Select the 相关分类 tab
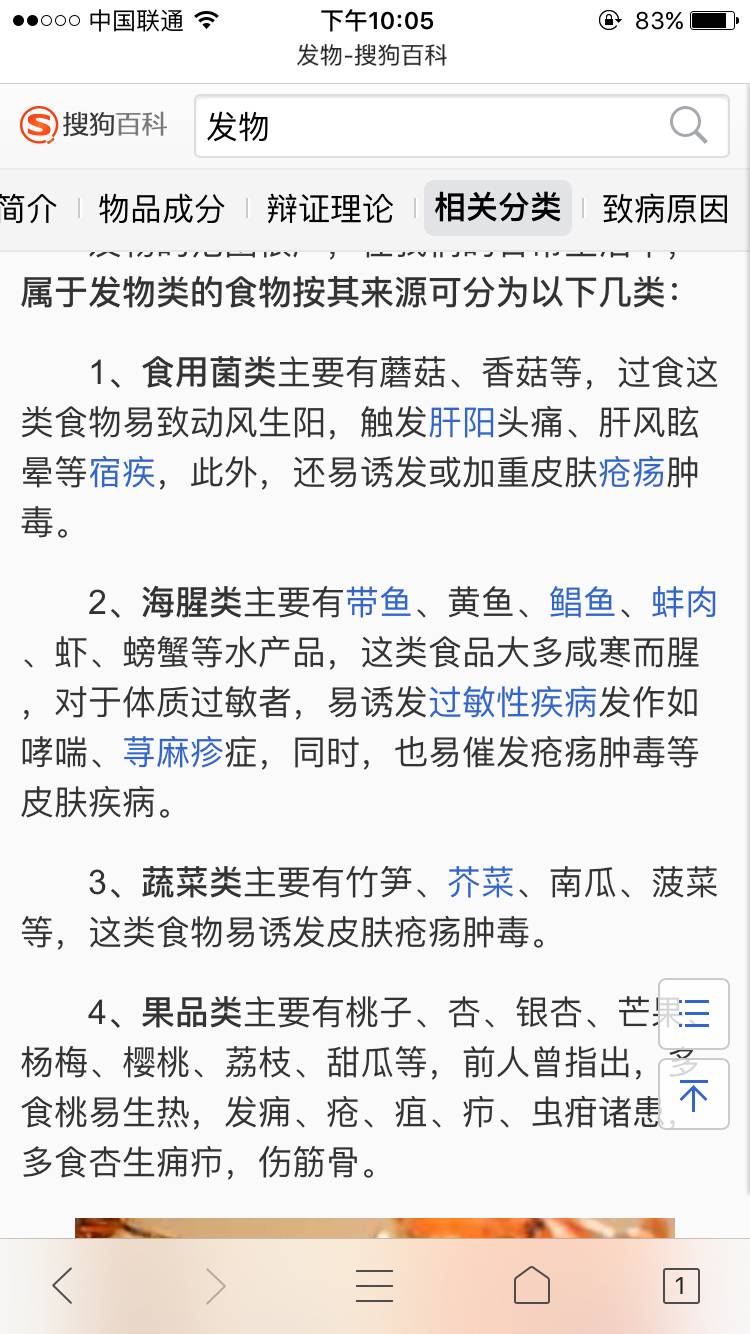 point(497,208)
